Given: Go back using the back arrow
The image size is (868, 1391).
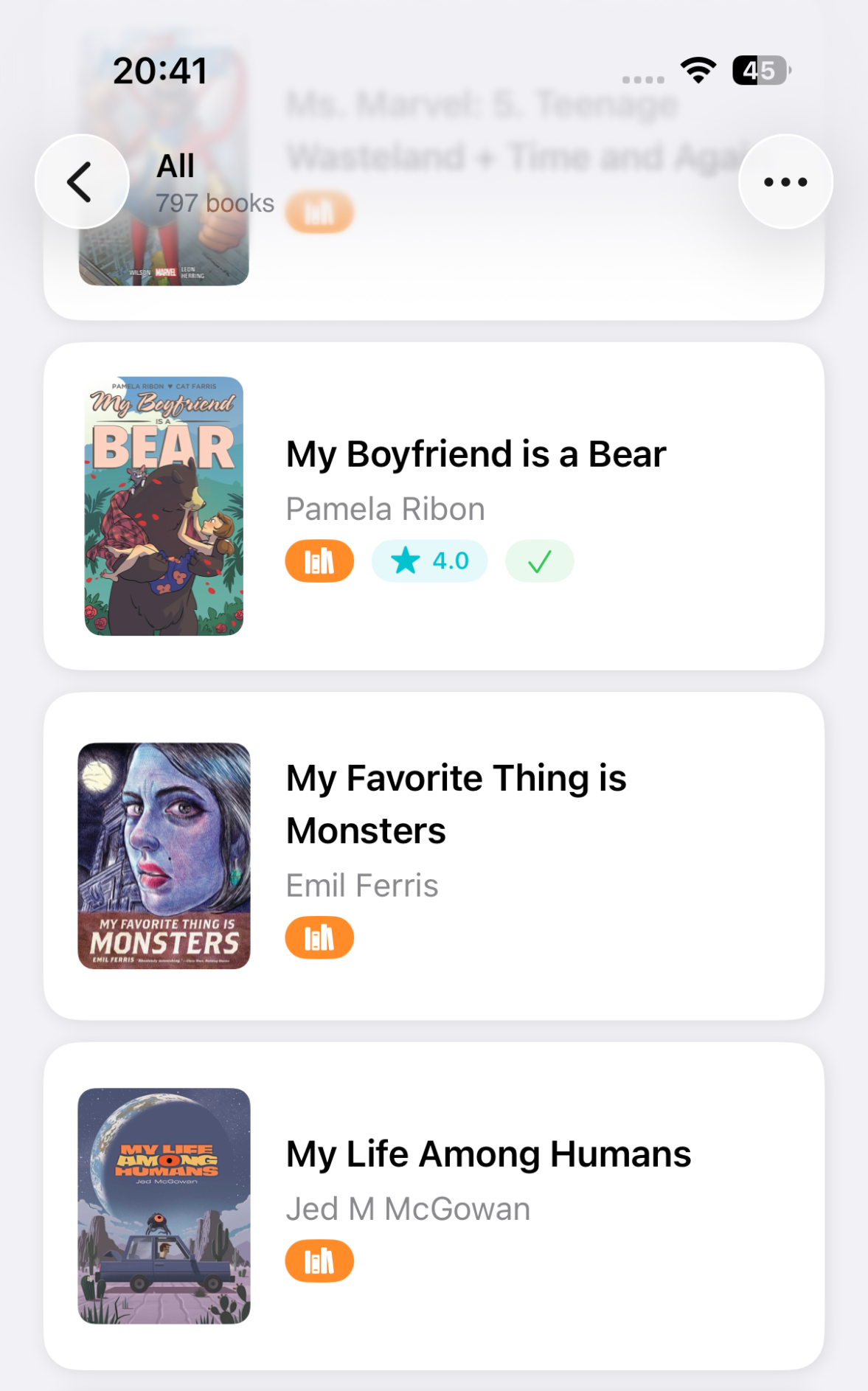Looking at the screenshot, I should 82,181.
